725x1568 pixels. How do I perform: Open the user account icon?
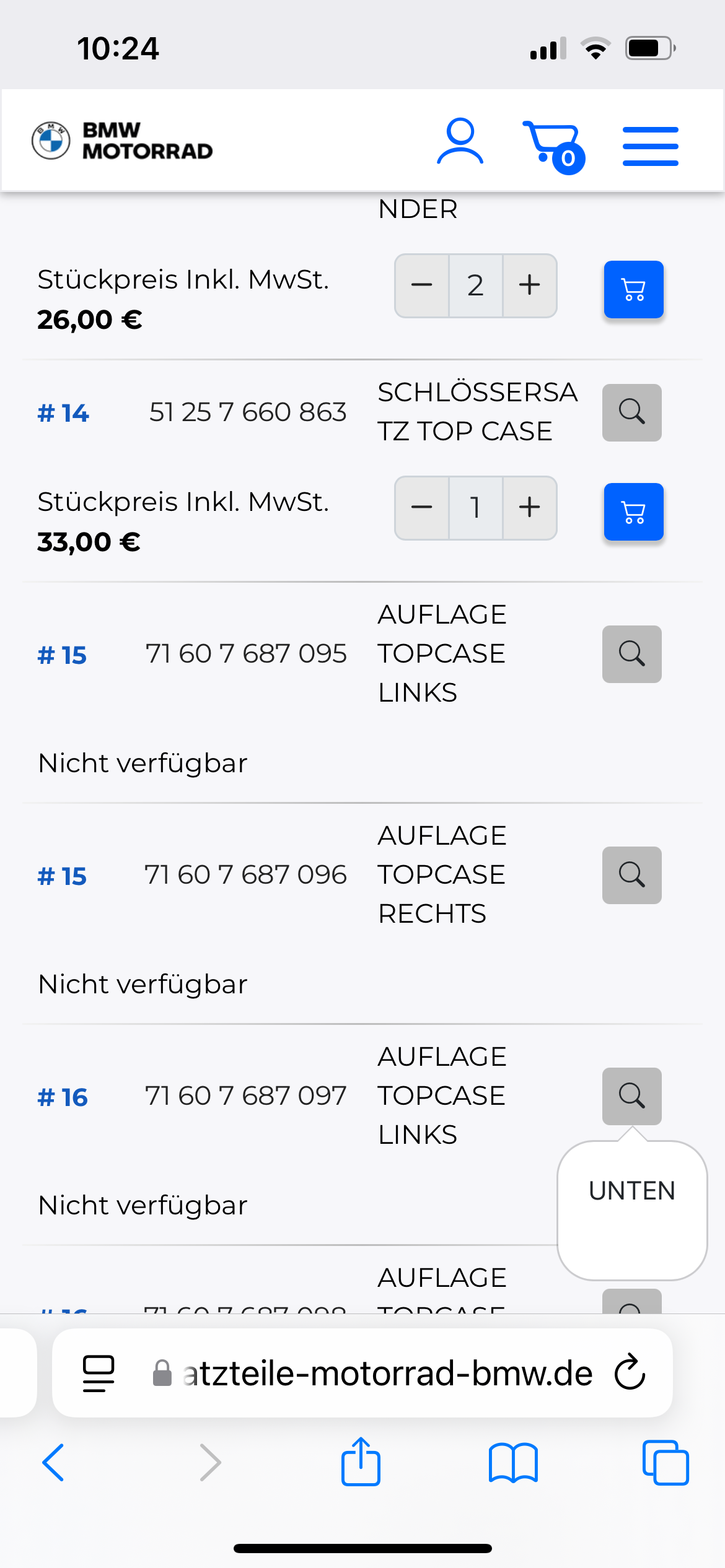[460, 141]
